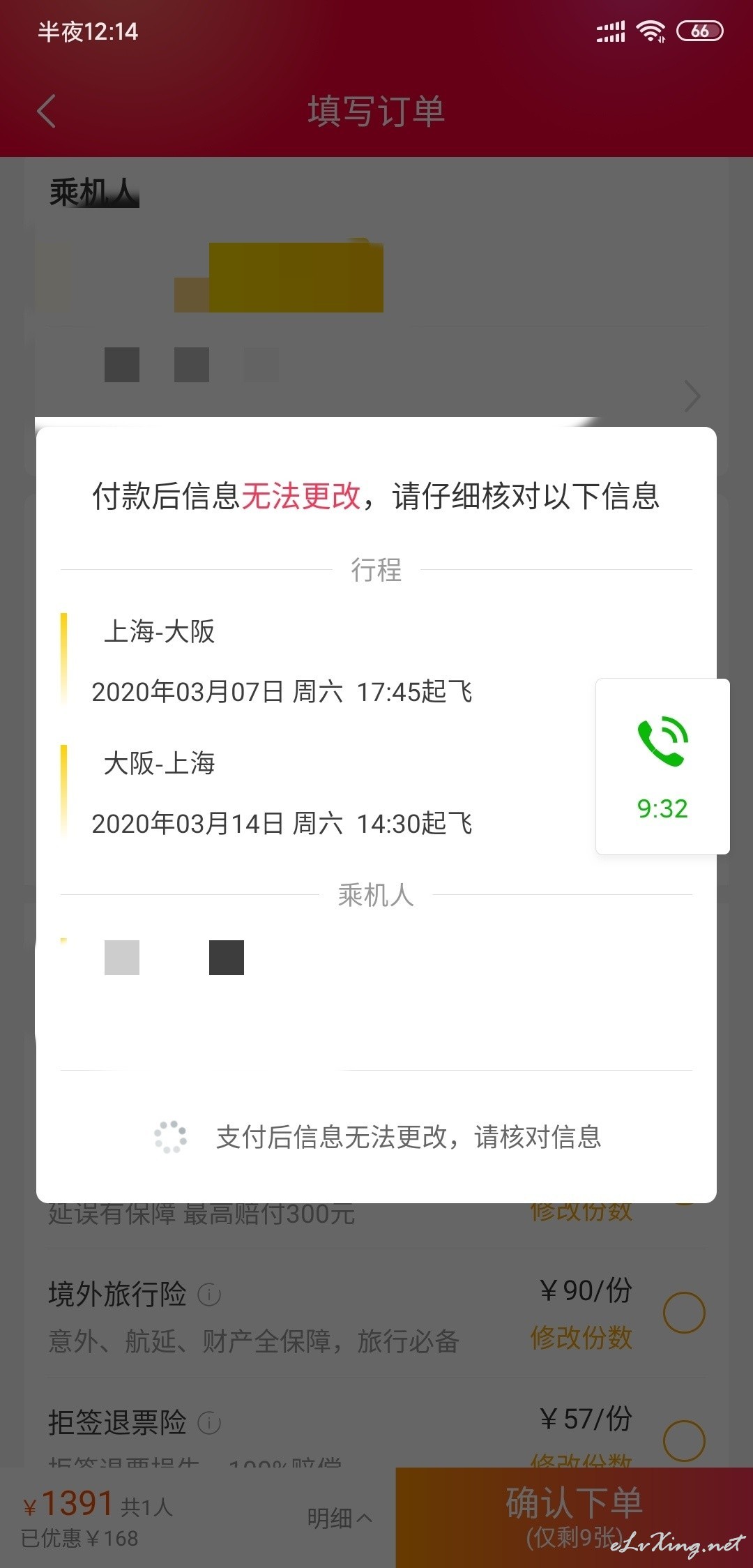Open passenger details via the chevron arrow
Screen dimensions: 753x1568
coord(692,396)
